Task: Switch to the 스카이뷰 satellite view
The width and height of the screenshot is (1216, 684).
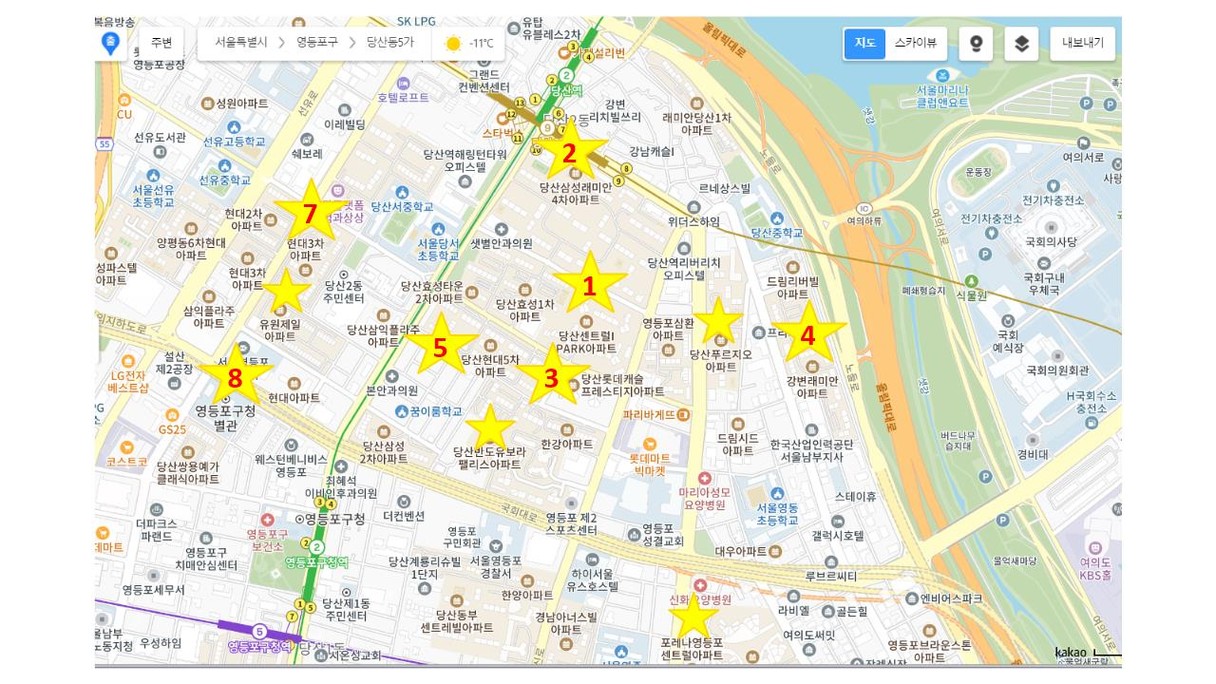Action: pyautogui.click(x=915, y=43)
